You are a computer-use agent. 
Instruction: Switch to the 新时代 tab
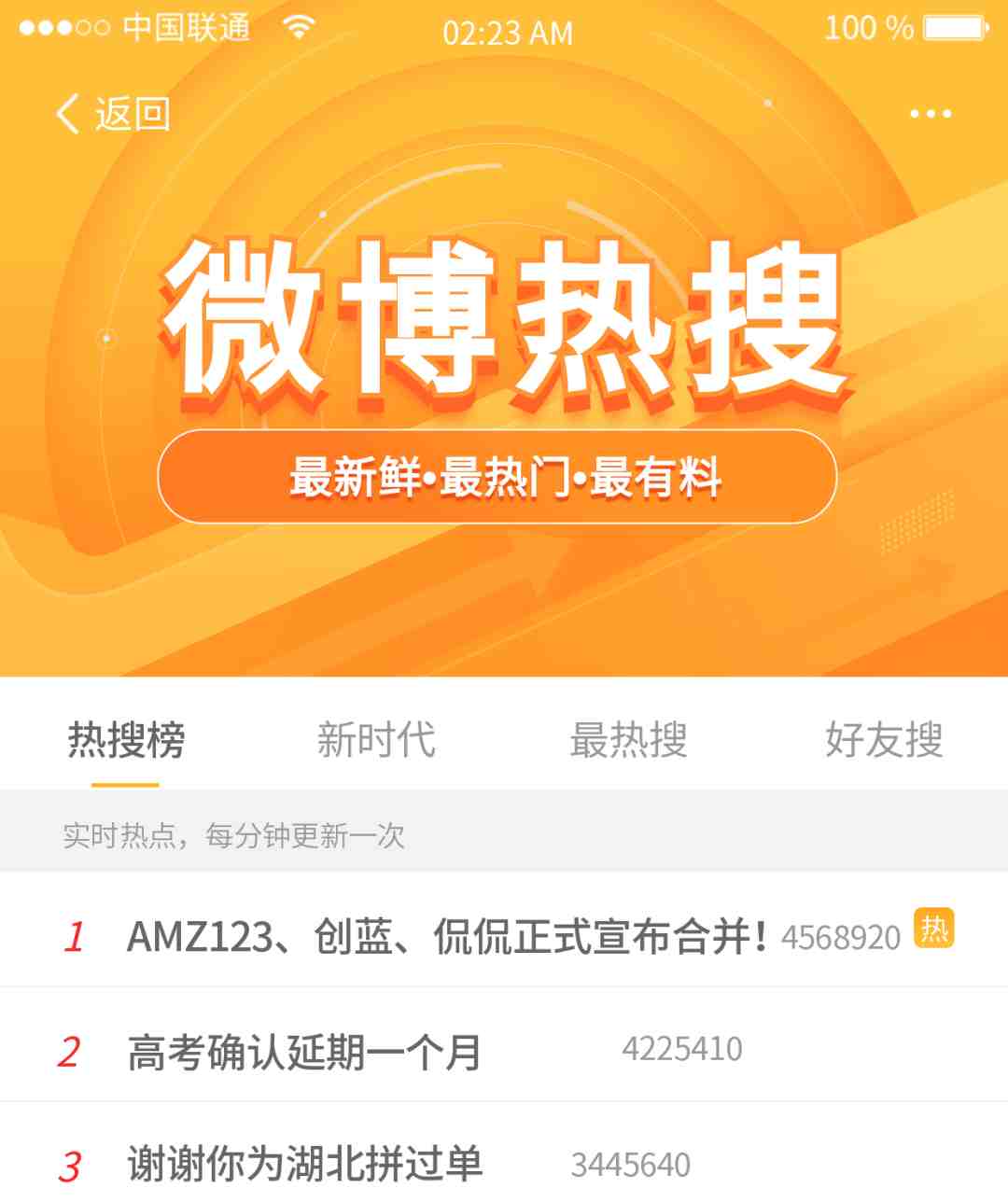click(376, 740)
